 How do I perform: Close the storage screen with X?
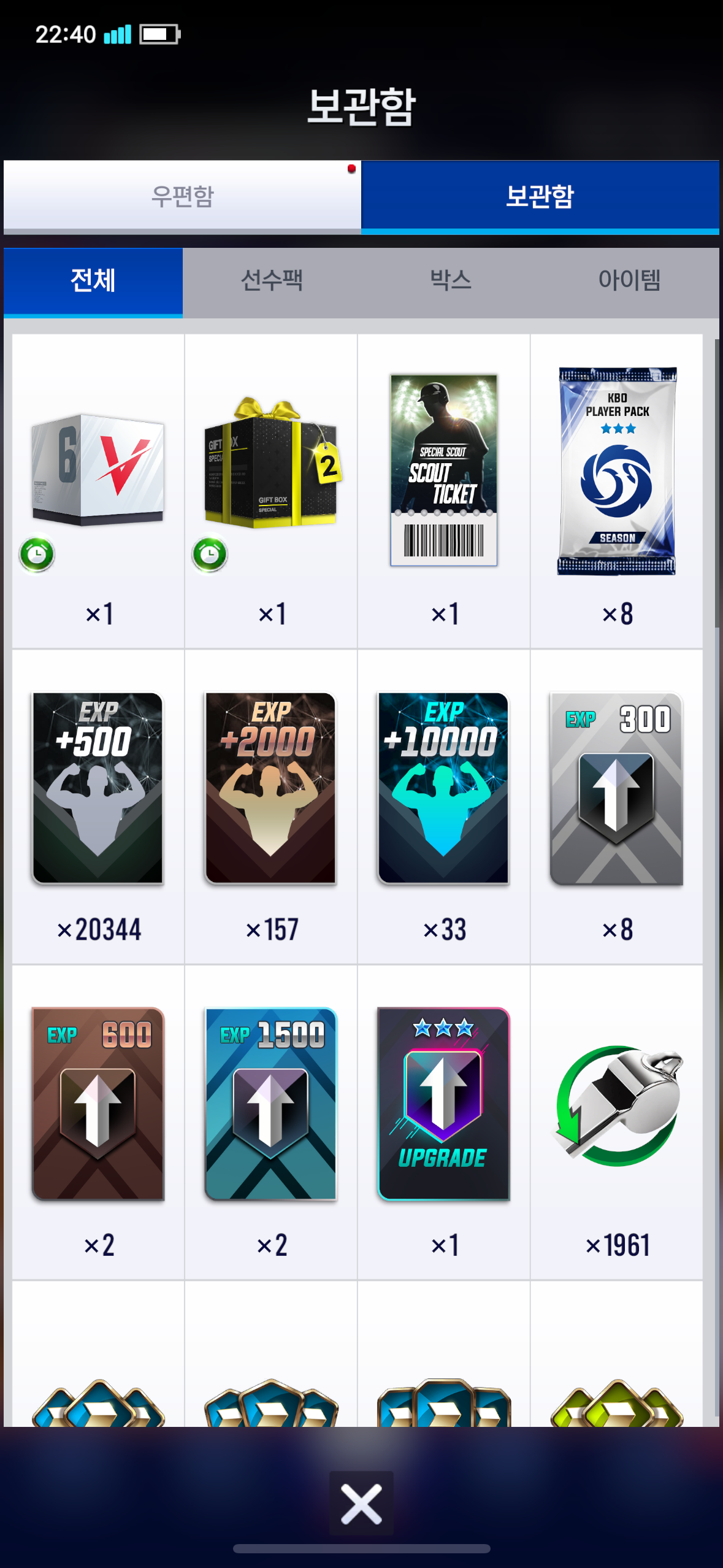[x=361, y=1504]
